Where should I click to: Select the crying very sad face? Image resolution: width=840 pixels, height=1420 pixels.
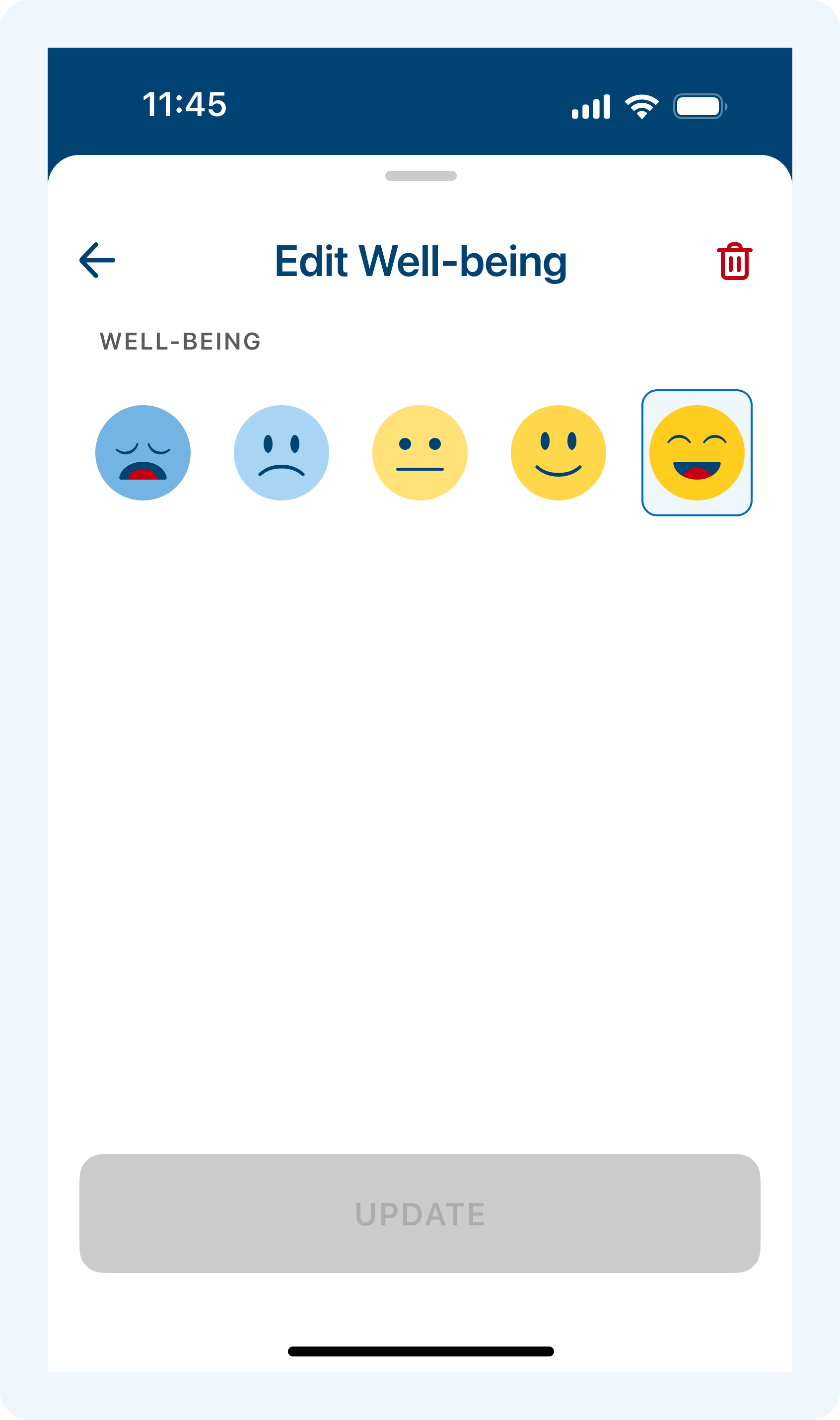142,453
